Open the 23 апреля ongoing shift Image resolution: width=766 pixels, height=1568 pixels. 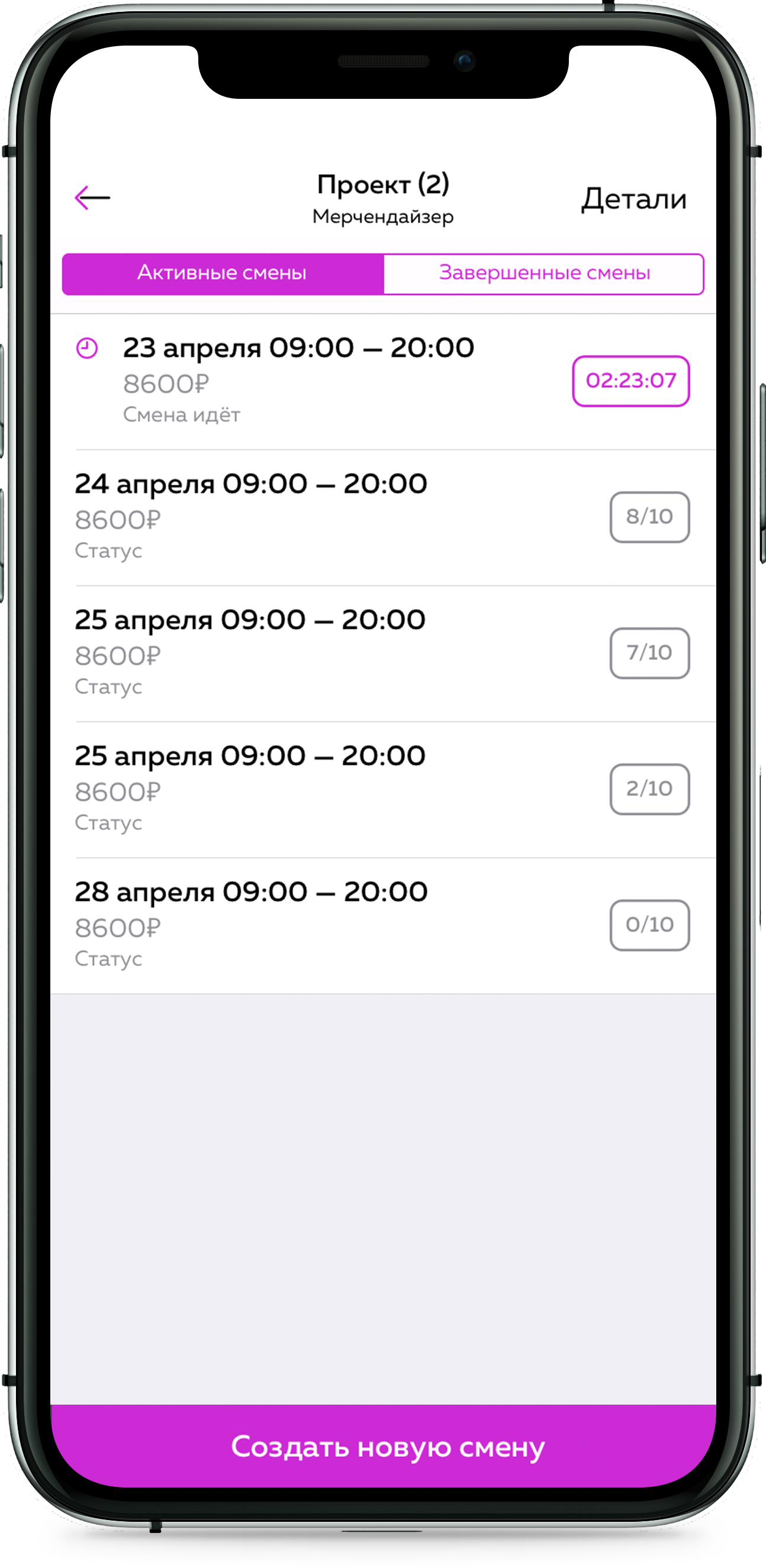(x=298, y=381)
